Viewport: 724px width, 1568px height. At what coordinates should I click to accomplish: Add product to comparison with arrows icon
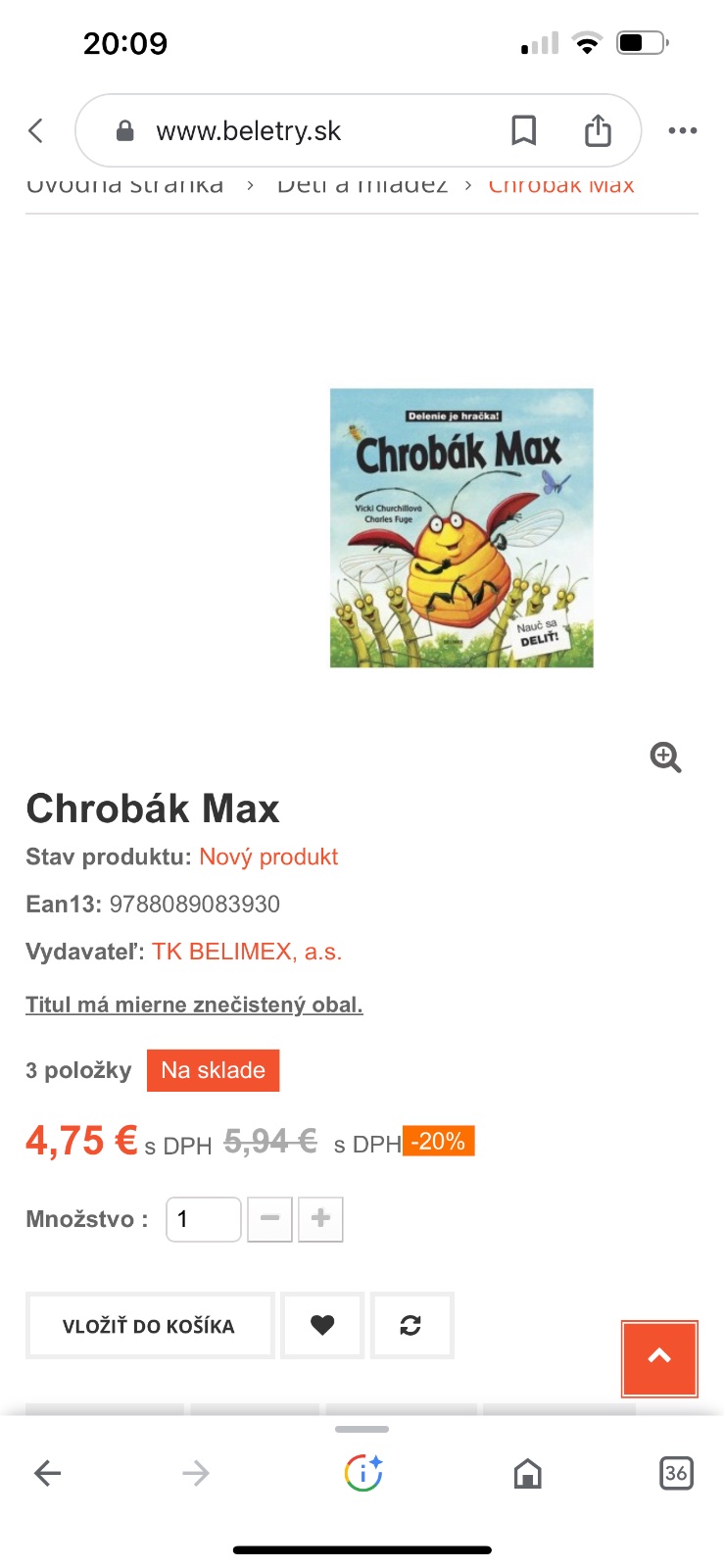410,1325
